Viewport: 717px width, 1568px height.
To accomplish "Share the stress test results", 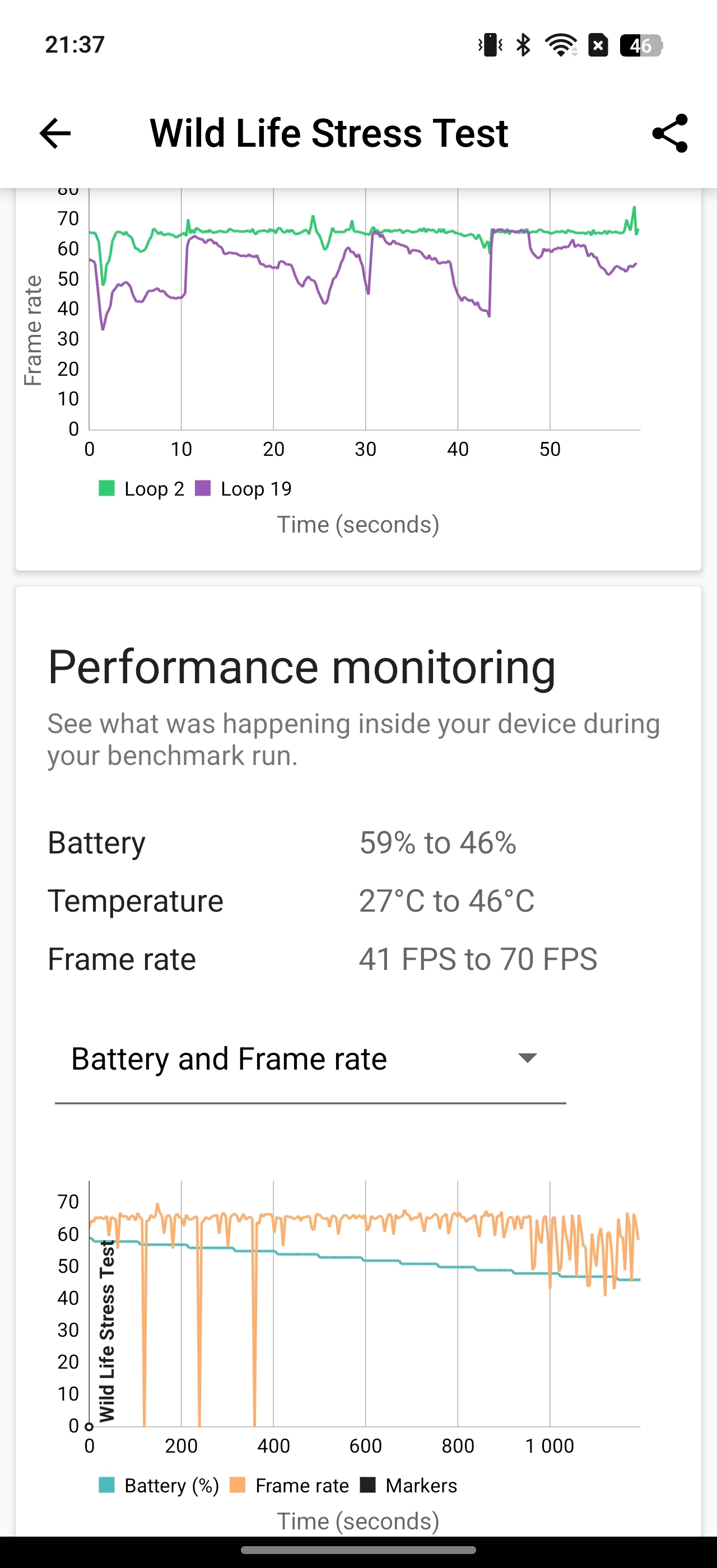I will [x=669, y=133].
